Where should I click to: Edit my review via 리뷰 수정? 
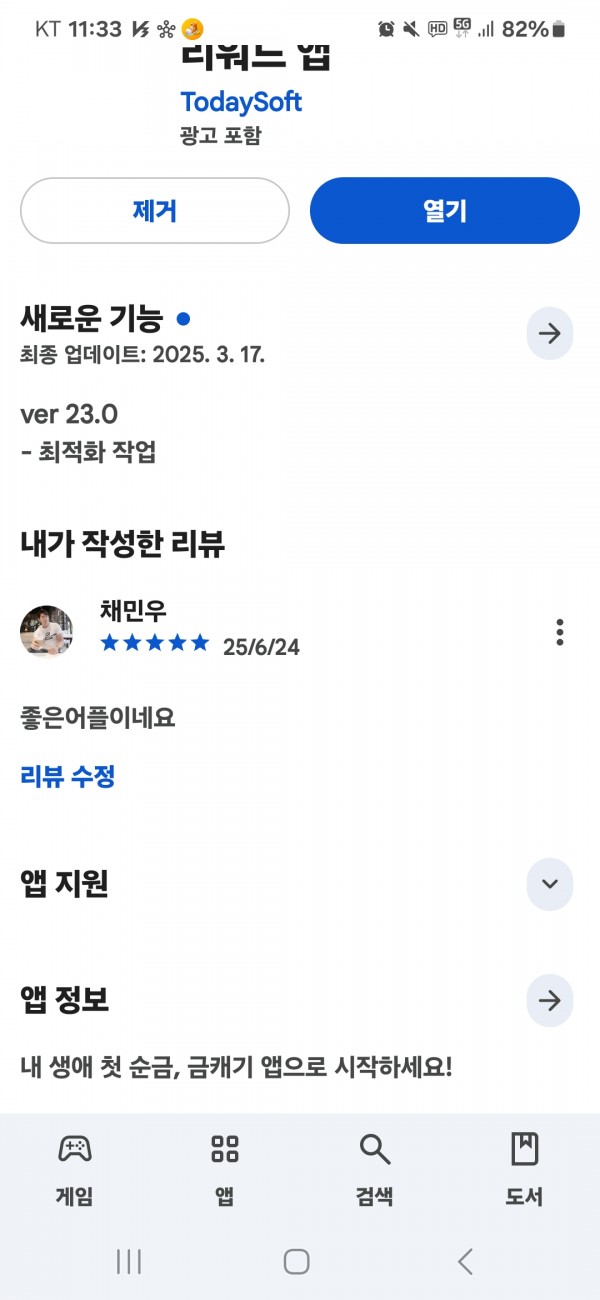(67, 776)
